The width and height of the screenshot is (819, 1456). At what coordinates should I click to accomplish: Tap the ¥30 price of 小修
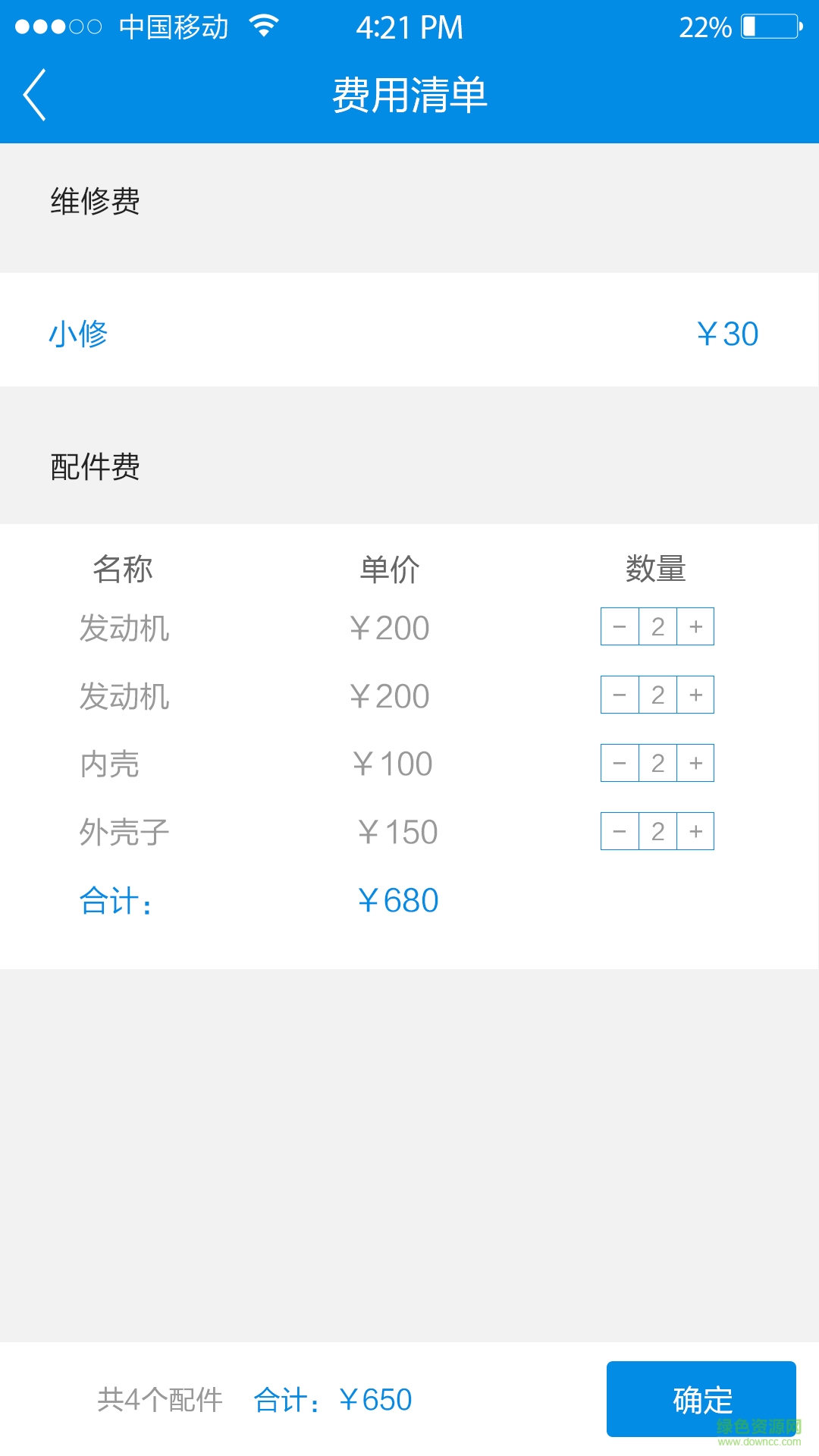[x=727, y=332]
